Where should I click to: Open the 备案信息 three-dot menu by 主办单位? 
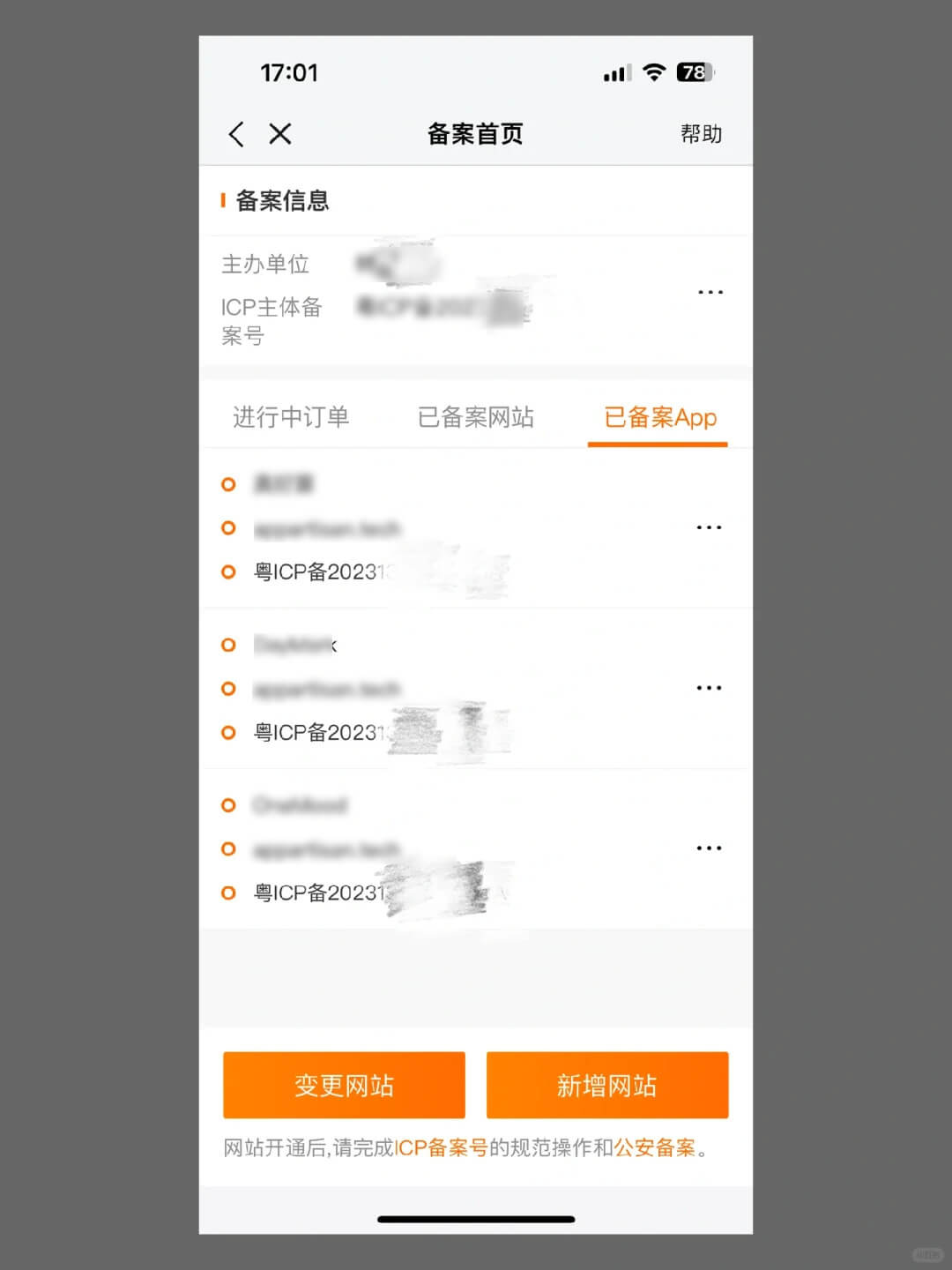[710, 292]
